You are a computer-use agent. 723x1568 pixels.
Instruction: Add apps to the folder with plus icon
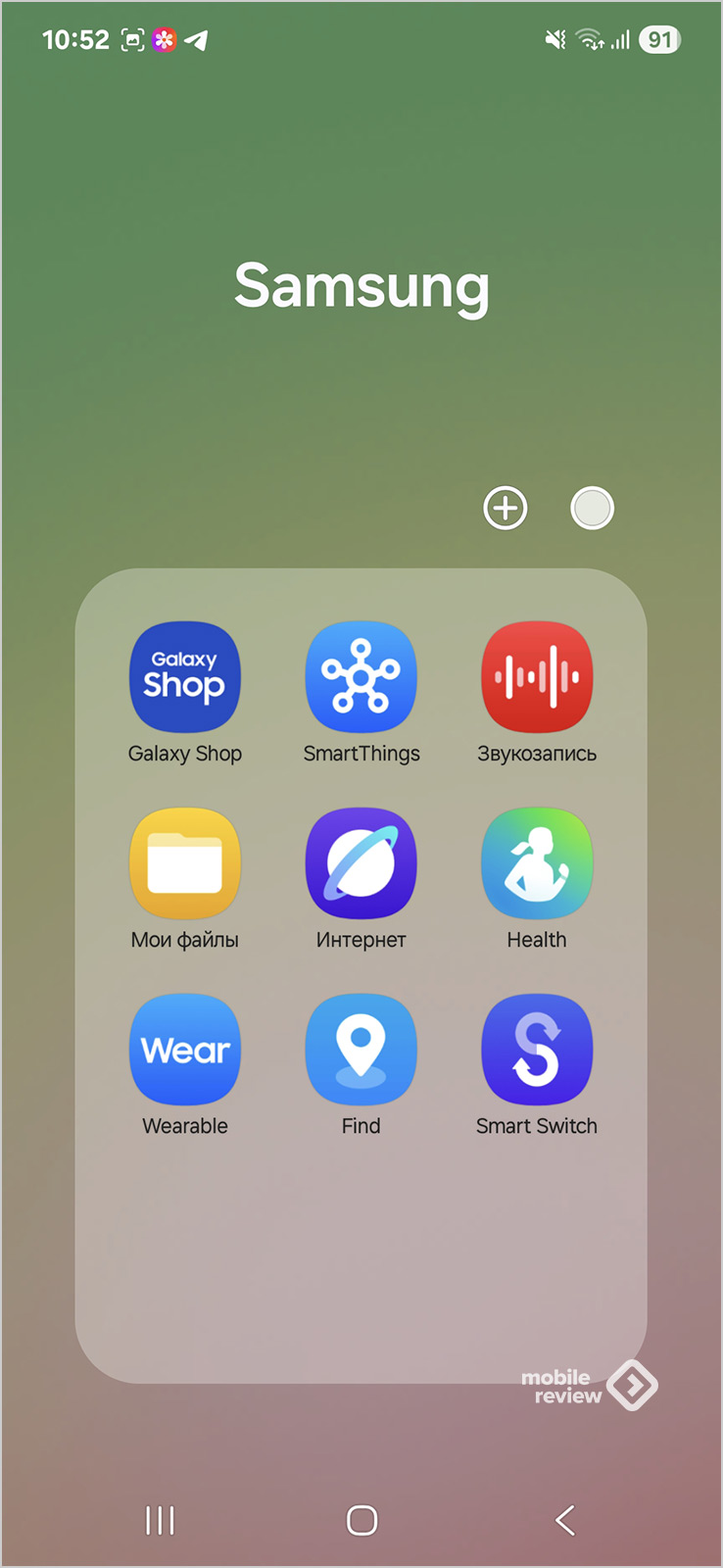tap(506, 509)
